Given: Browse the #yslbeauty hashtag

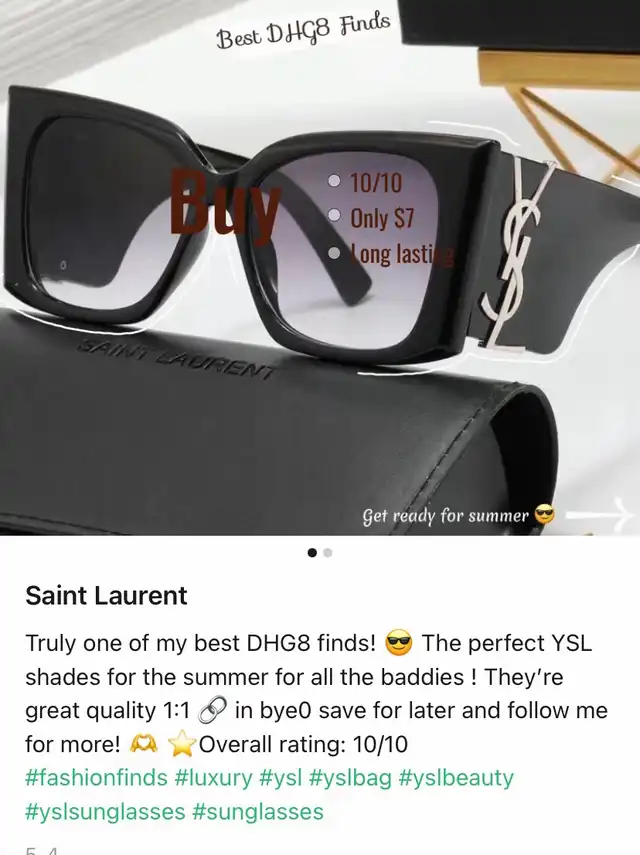Looking at the screenshot, I should (x=457, y=777).
